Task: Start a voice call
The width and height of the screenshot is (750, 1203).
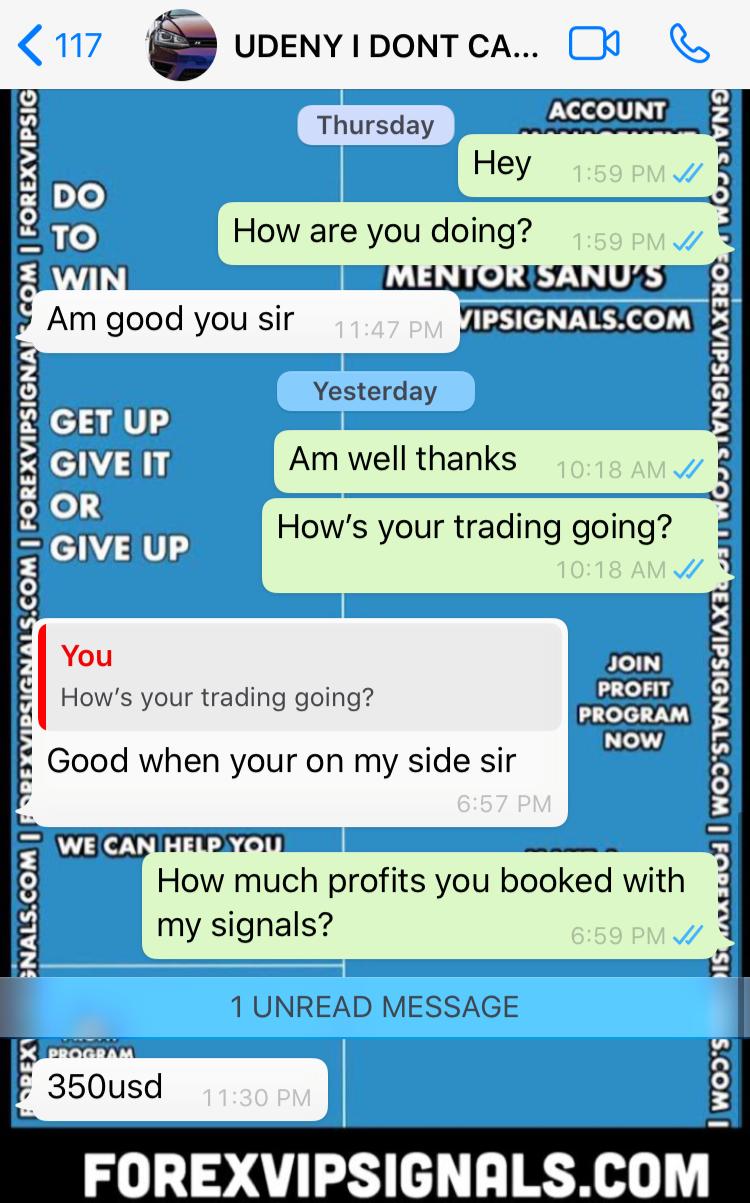Action: coord(689,45)
